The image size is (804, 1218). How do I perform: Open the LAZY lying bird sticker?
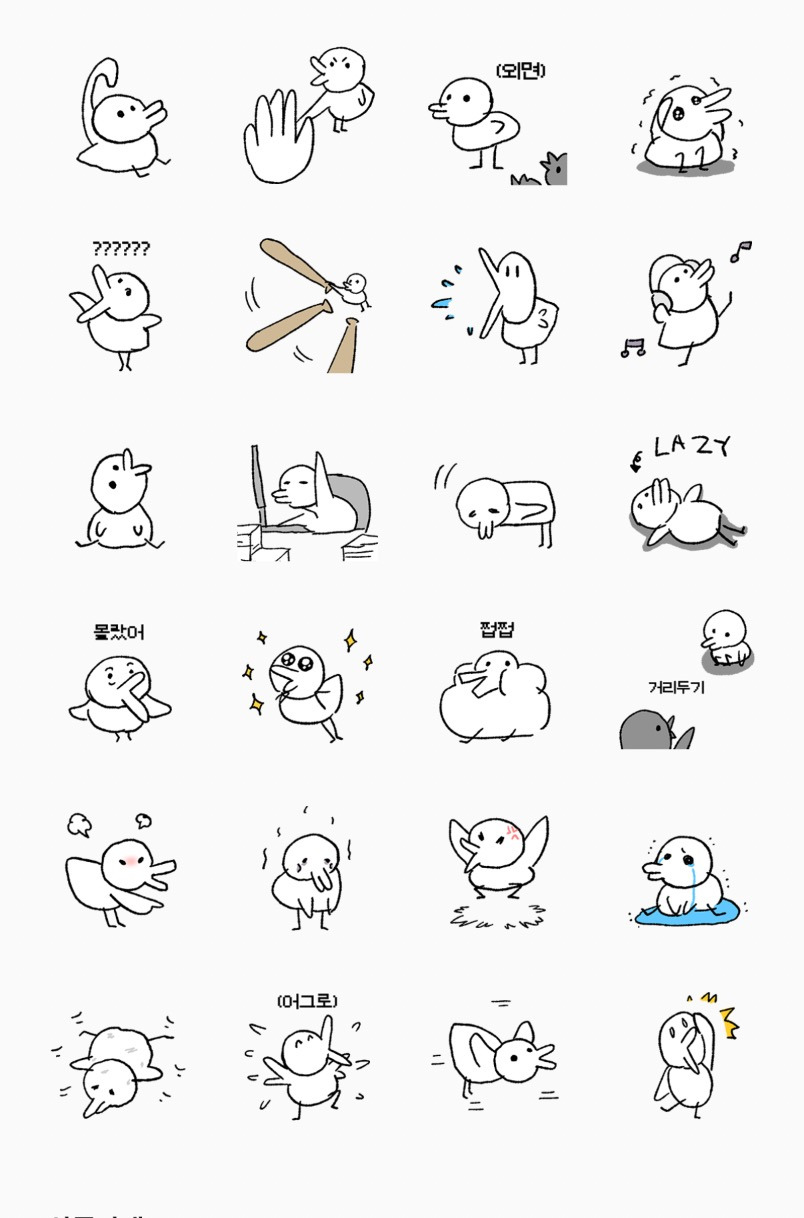(686, 496)
